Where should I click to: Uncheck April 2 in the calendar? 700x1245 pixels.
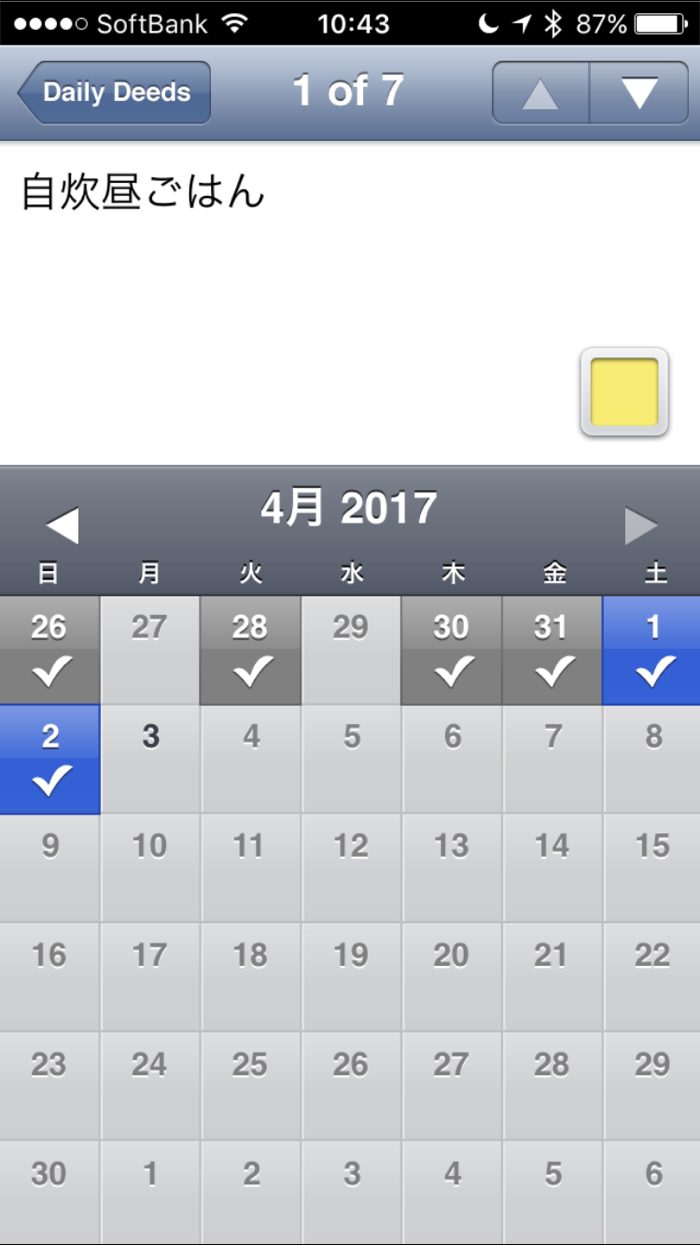[x=49, y=759]
